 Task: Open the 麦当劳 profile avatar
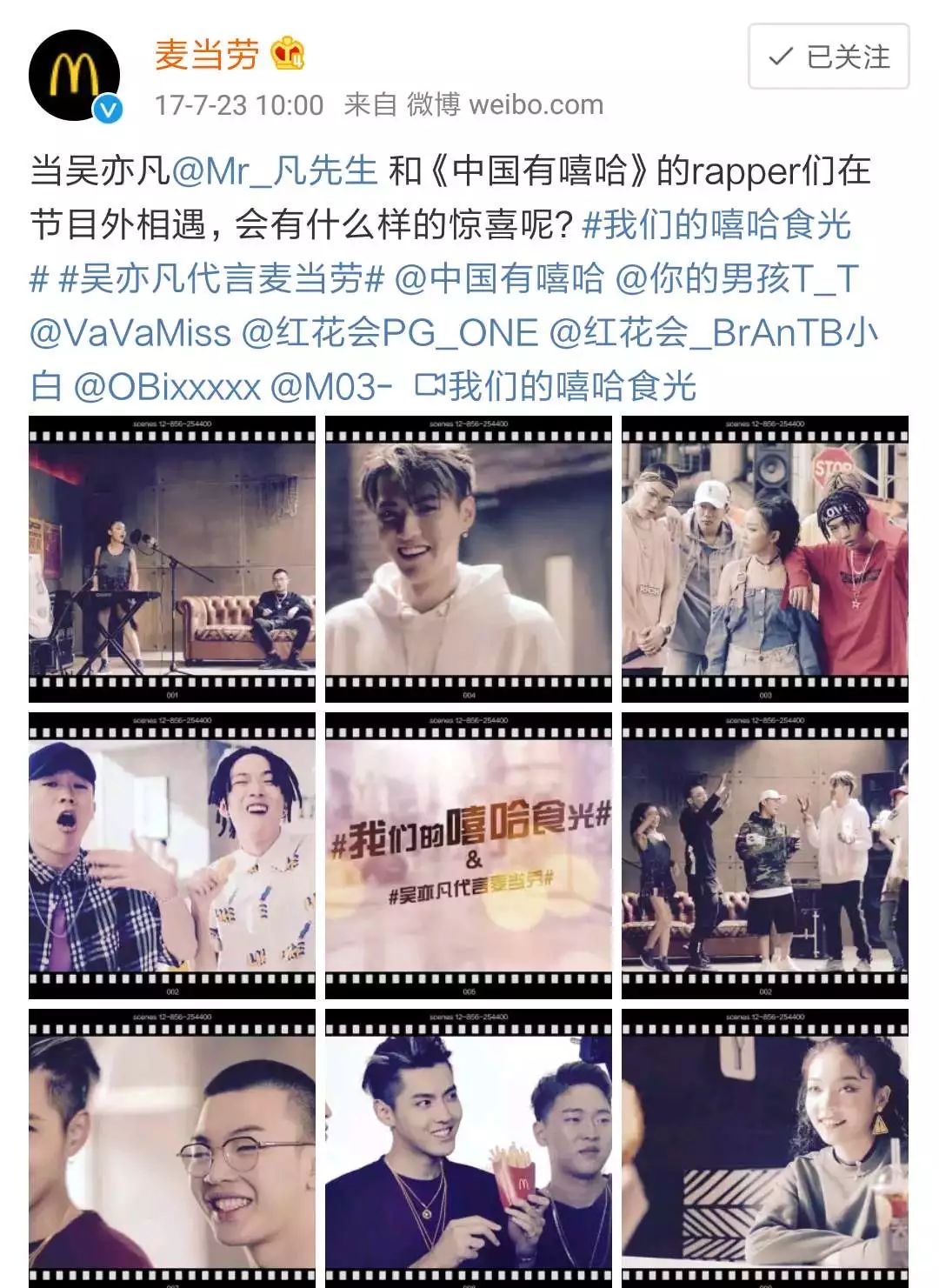74,75
